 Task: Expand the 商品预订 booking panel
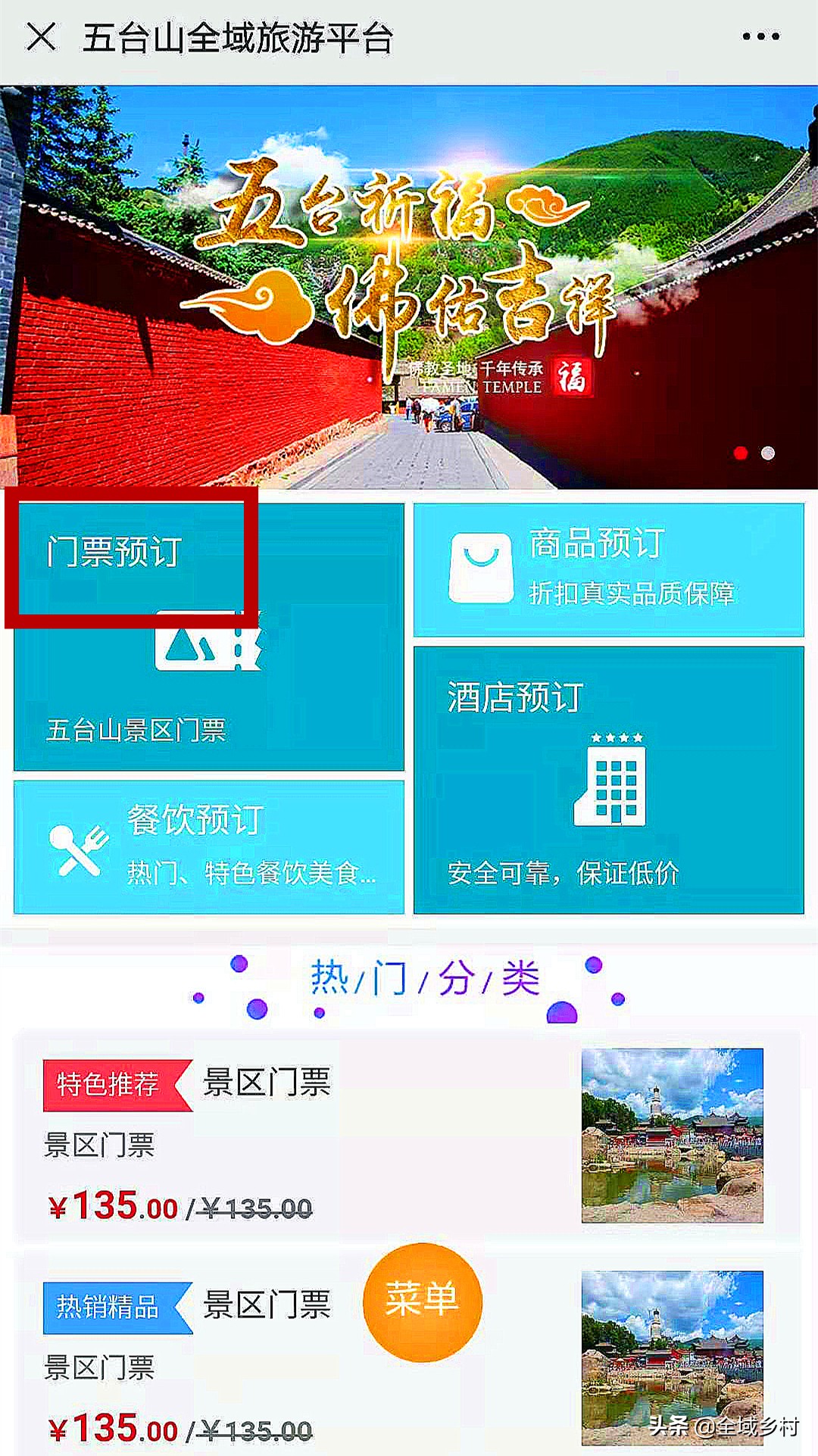click(610, 564)
